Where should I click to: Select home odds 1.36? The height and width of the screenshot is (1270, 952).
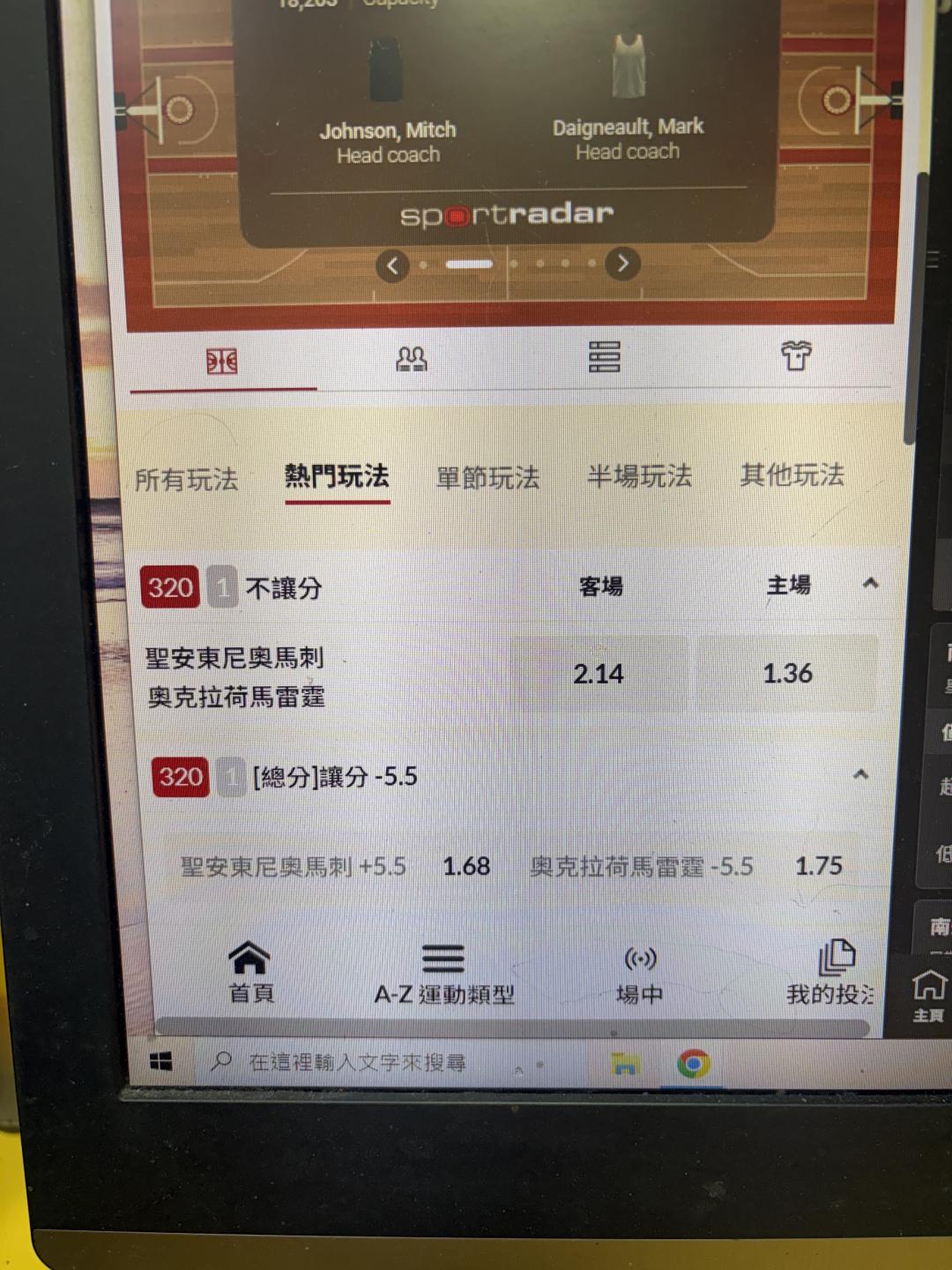tap(787, 674)
